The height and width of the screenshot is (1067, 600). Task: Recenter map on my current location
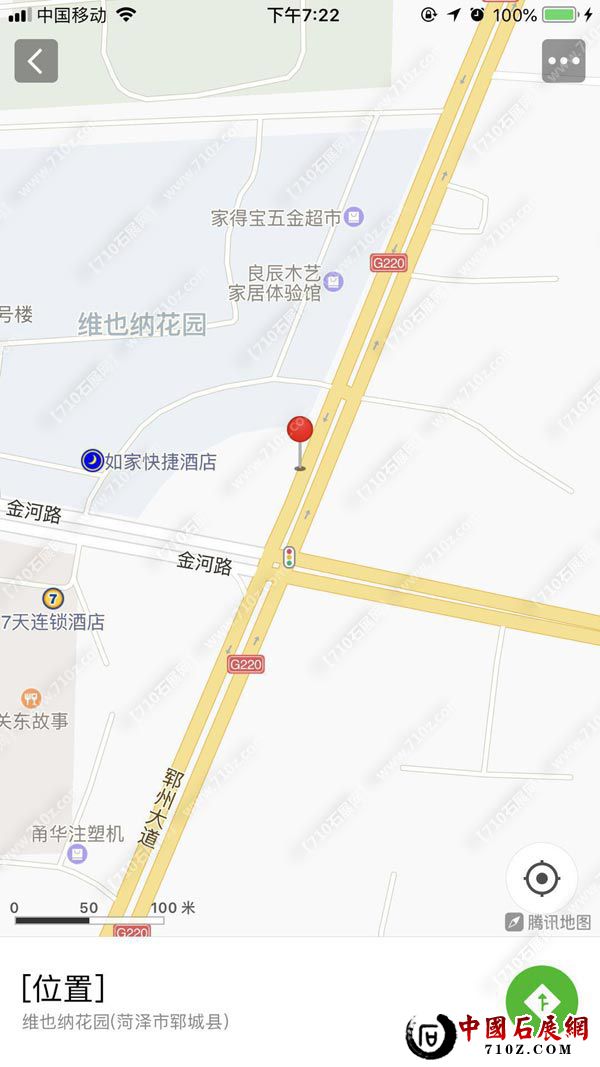pos(541,879)
